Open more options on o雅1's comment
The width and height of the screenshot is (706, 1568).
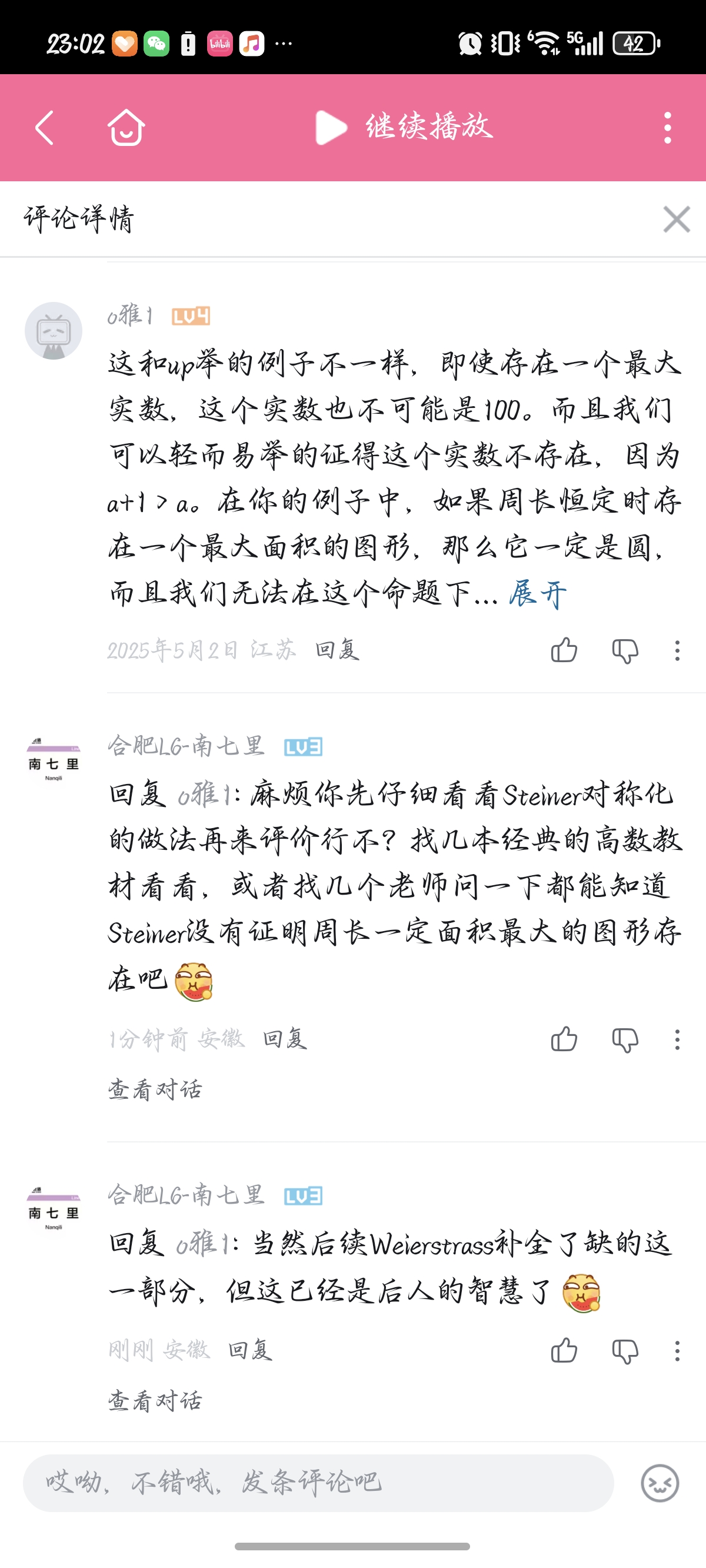(677, 651)
